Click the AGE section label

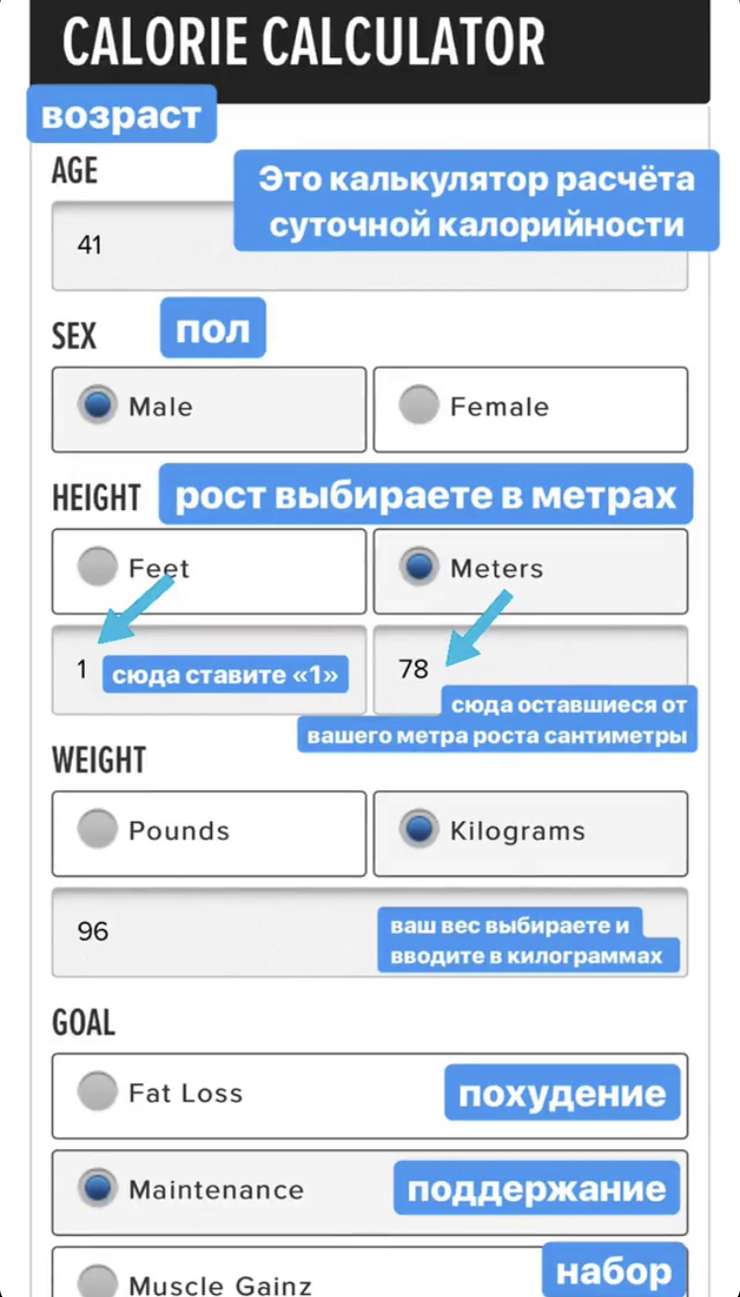(75, 171)
